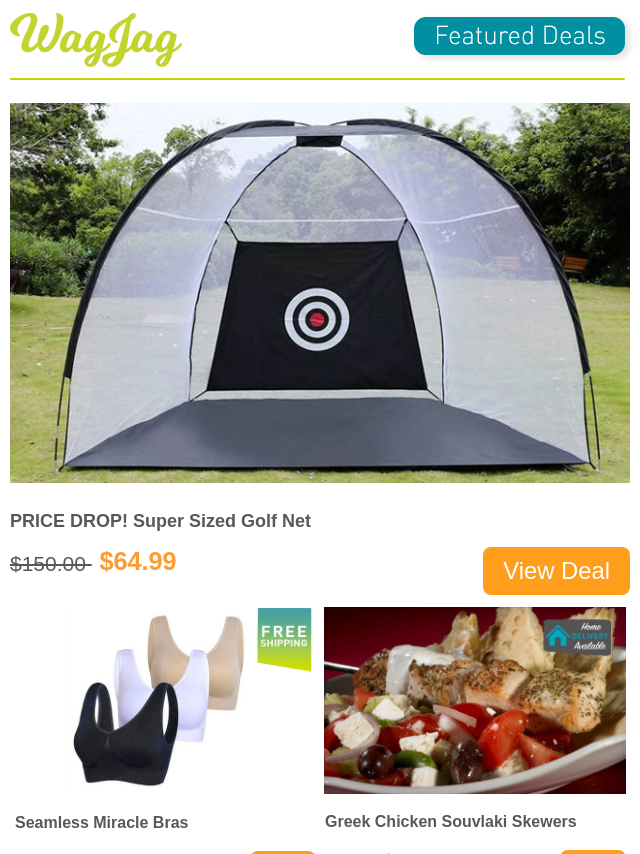This screenshot has width=640, height=854.
Task: Open the Super Sized Golf Net image
Action: coord(320,293)
